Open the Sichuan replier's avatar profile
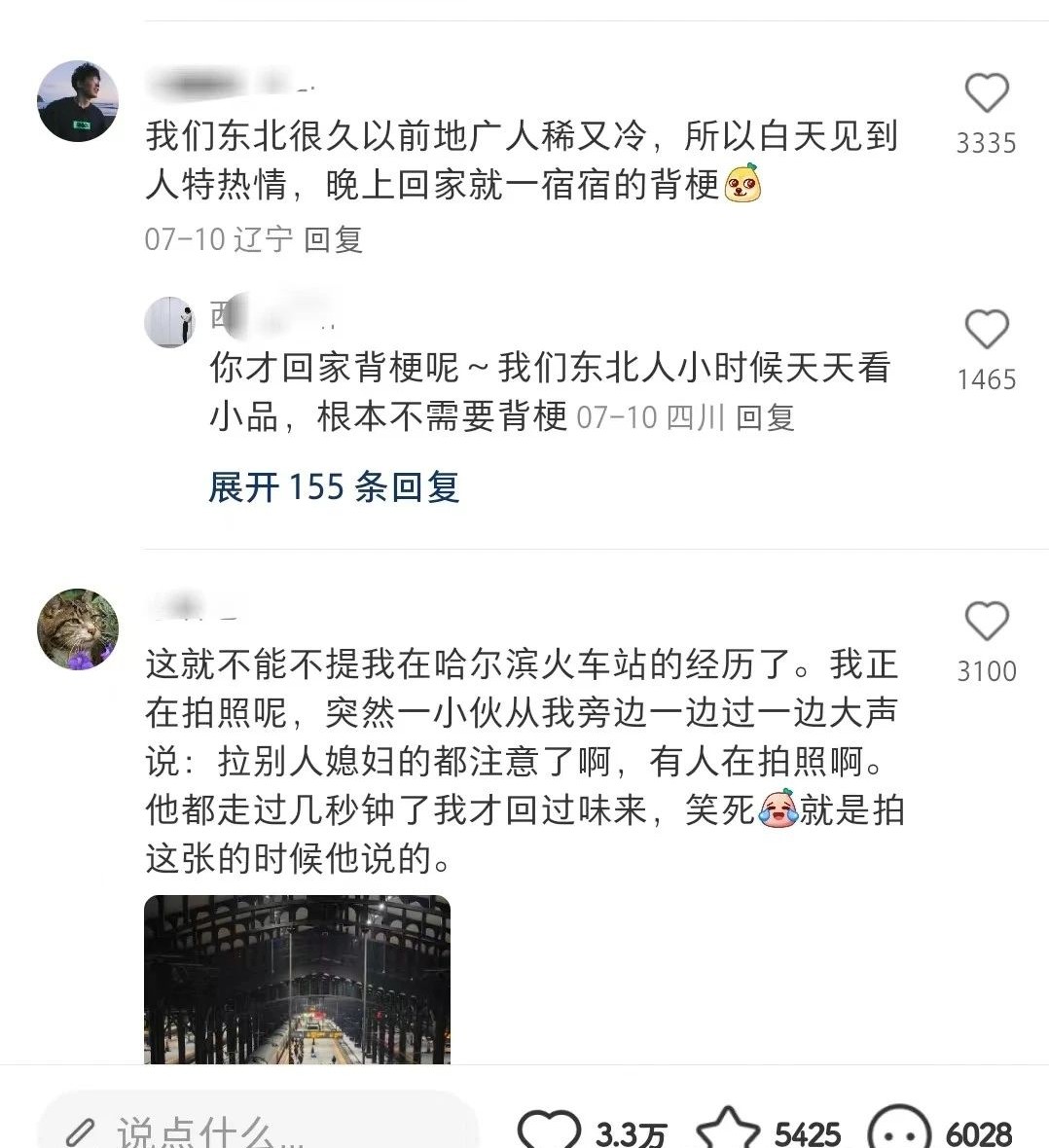This screenshot has width=1049, height=1148. pos(169,322)
